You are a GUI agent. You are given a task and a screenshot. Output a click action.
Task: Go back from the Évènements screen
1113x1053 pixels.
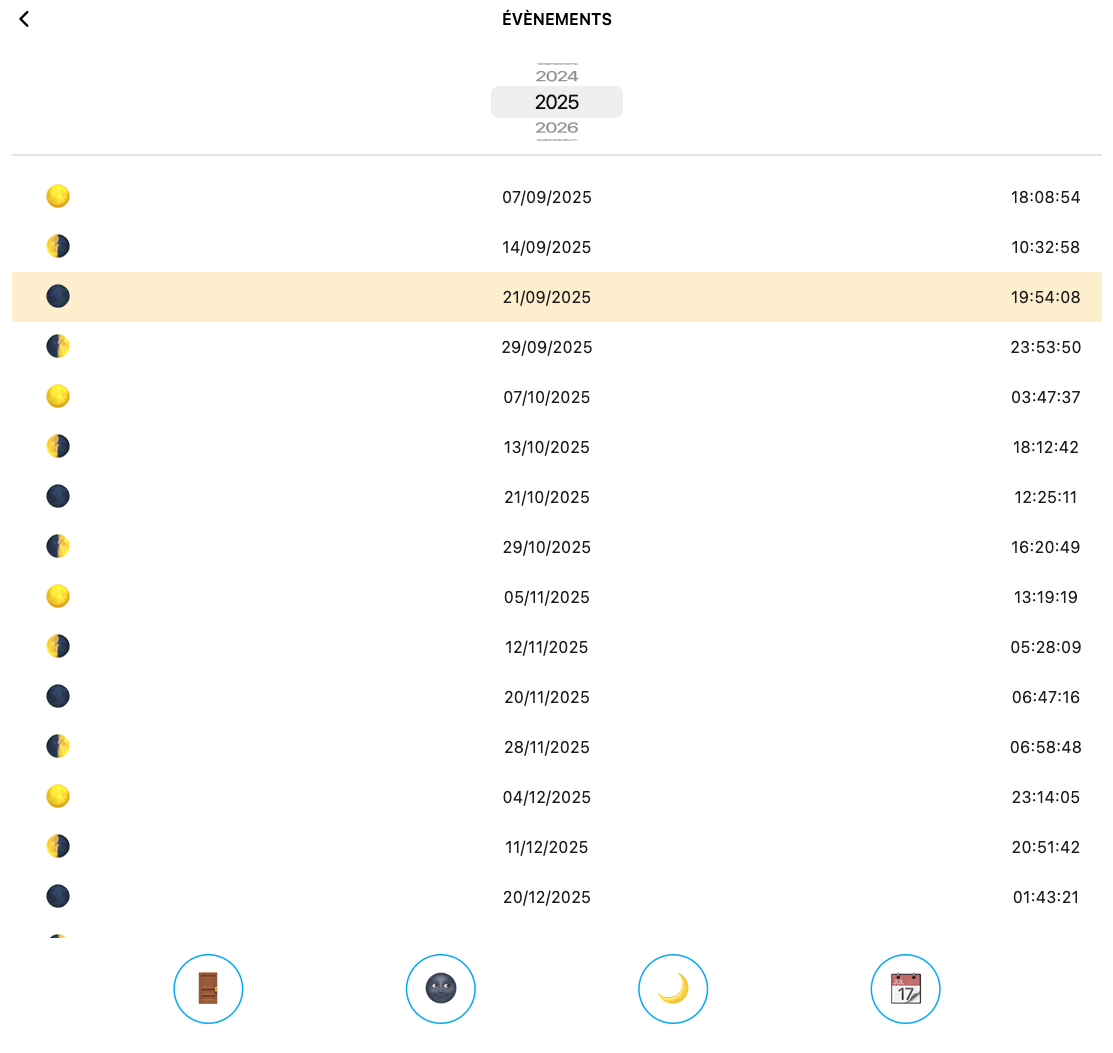click(x=24, y=19)
